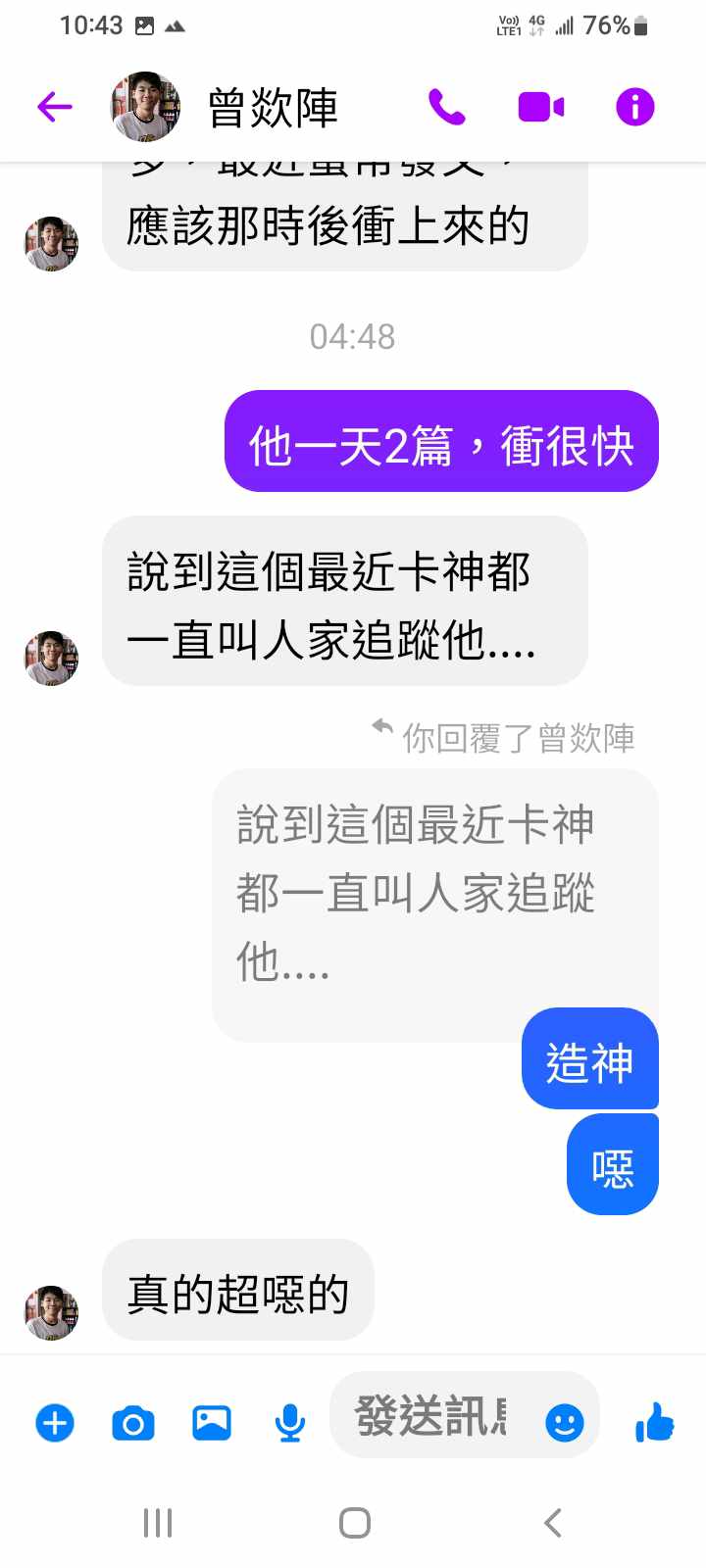Record a voice message

pyautogui.click(x=290, y=1422)
